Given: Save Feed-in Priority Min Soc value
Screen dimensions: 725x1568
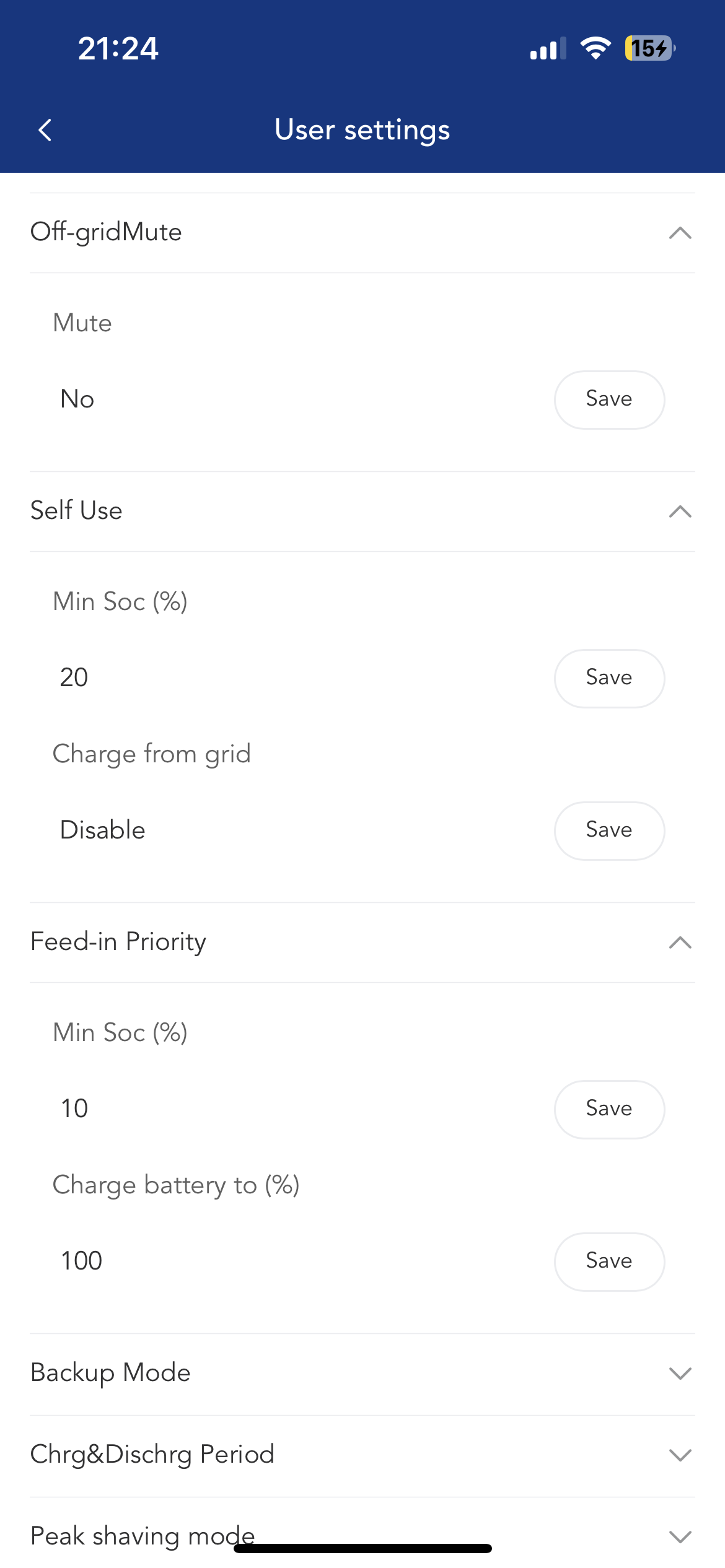Looking at the screenshot, I should (x=609, y=1109).
